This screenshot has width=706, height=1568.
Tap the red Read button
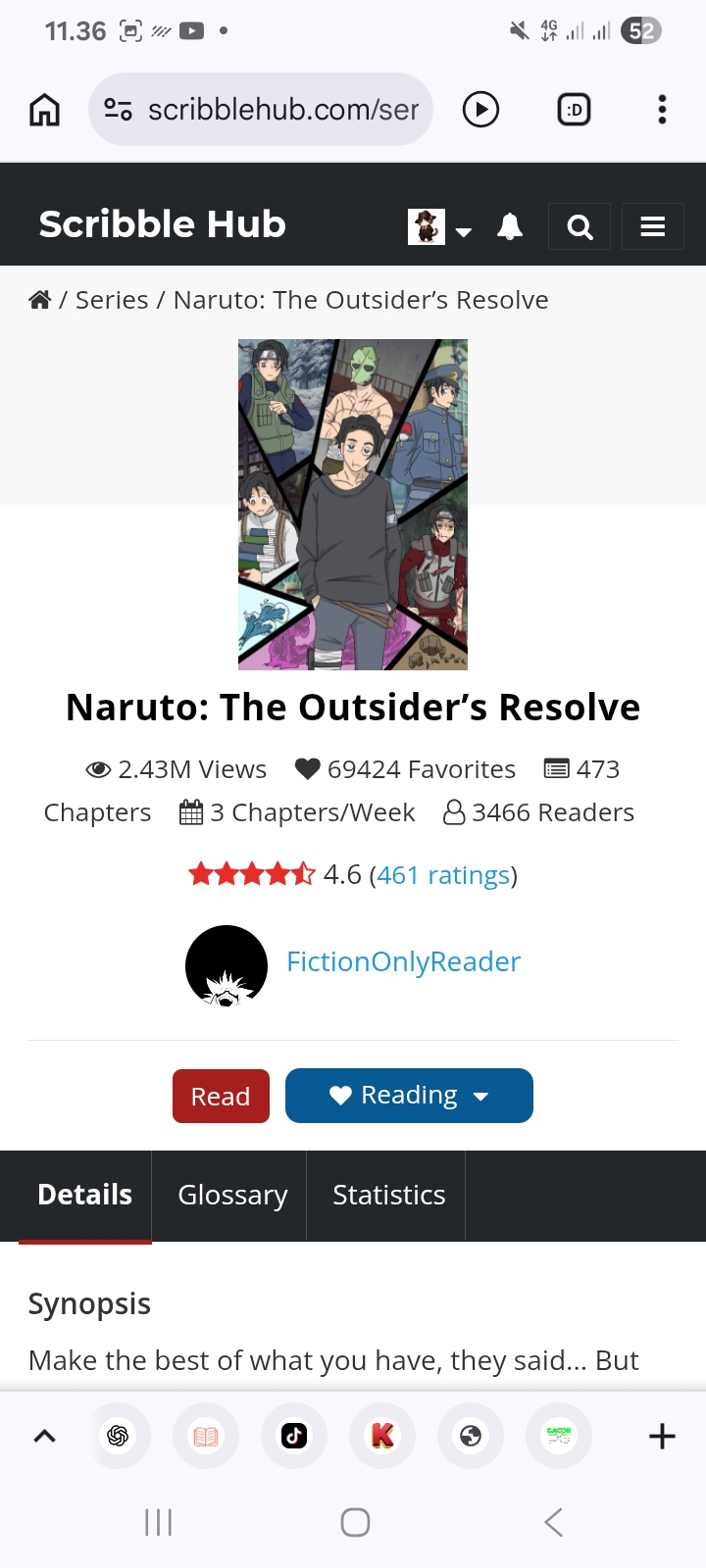tap(221, 1096)
